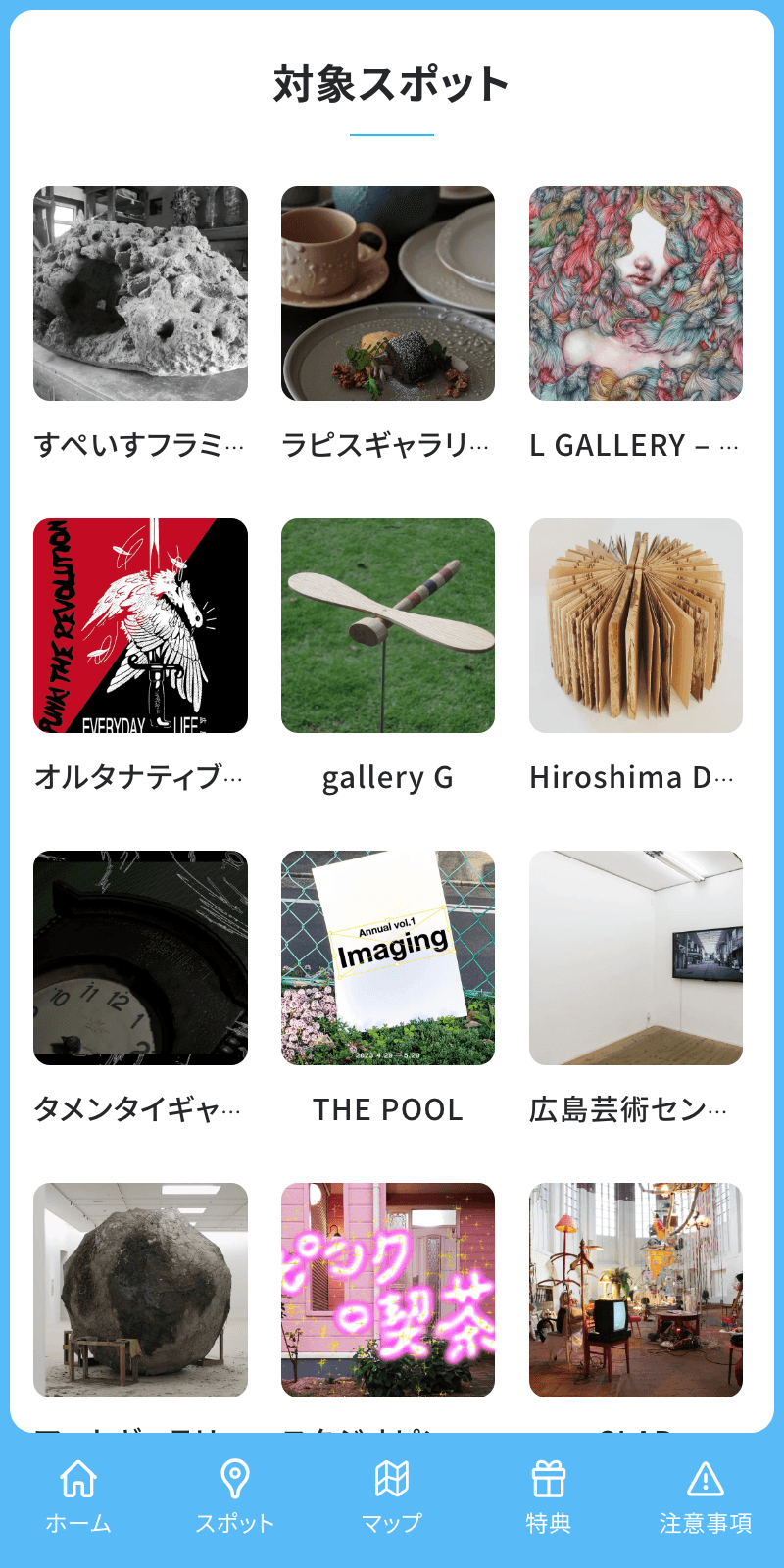Image resolution: width=784 pixels, height=1568 pixels.
Task: Open the 広島芸術セン… spot entry
Action: [x=635, y=1109]
